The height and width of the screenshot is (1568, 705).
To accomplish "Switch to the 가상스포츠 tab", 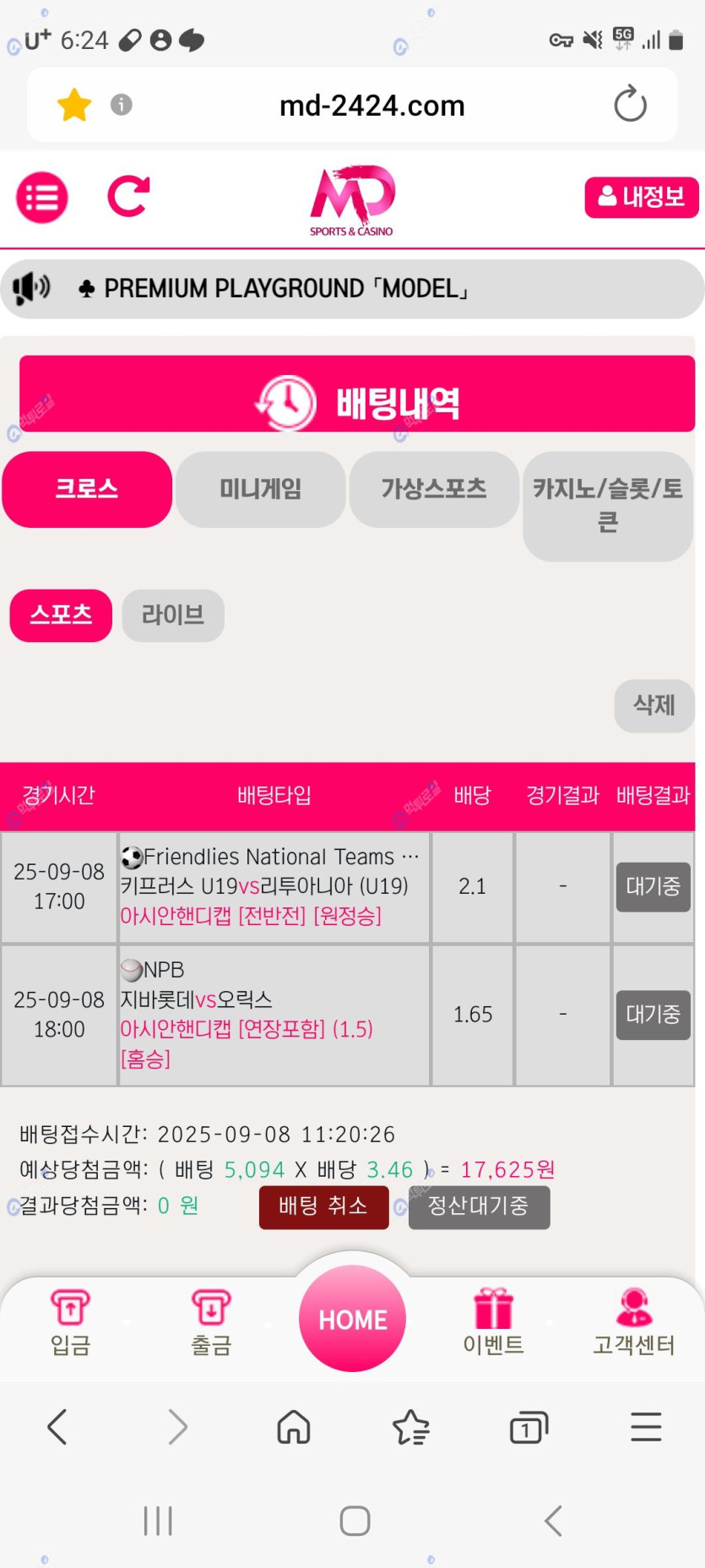I will 434,489.
